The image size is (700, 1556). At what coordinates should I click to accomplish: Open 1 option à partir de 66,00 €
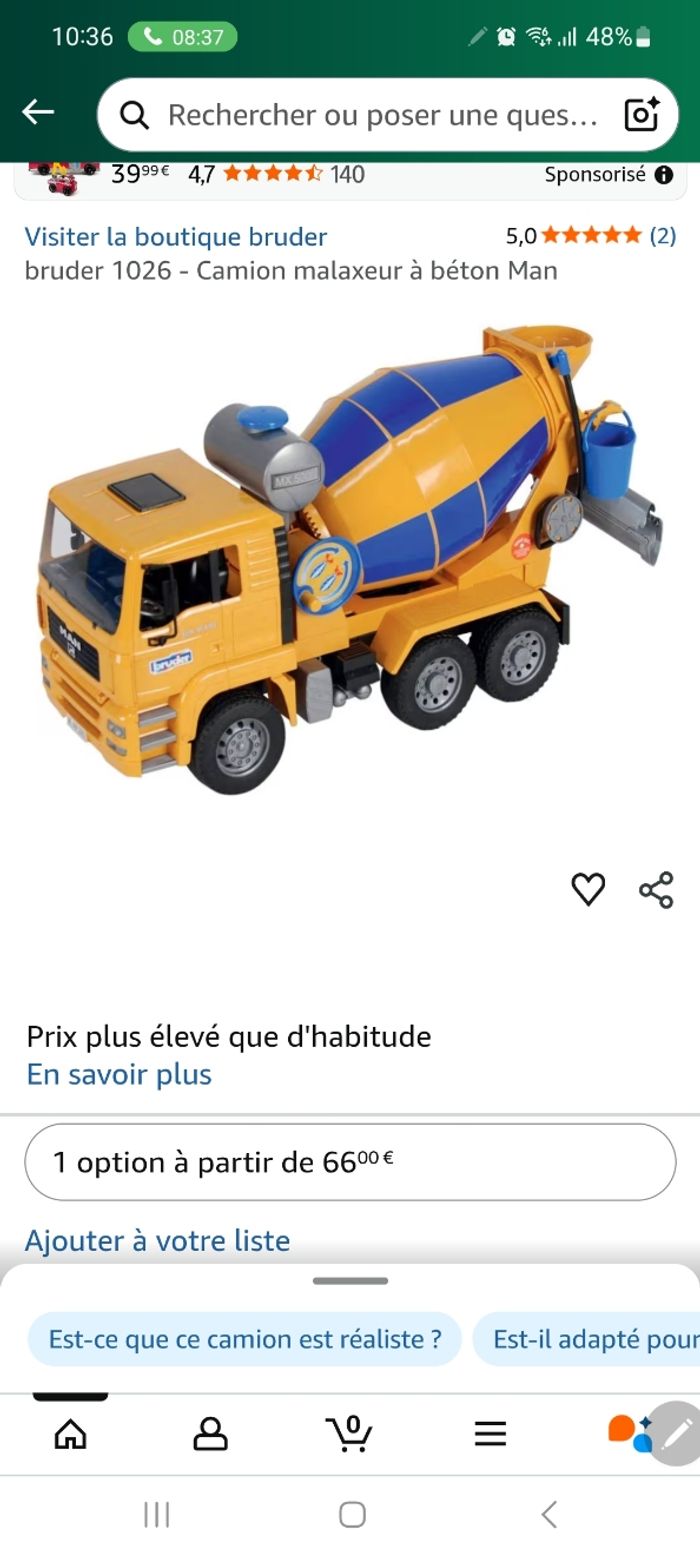pos(350,1162)
